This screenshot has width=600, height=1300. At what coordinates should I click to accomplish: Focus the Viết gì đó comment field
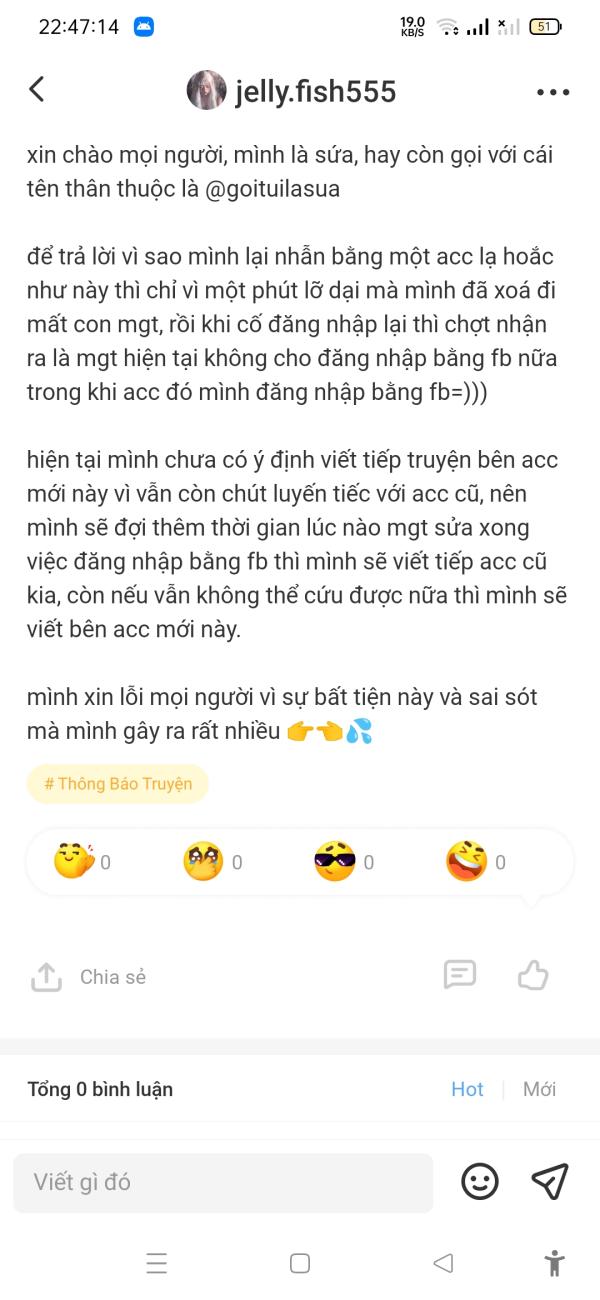pyautogui.click(x=223, y=1182)
